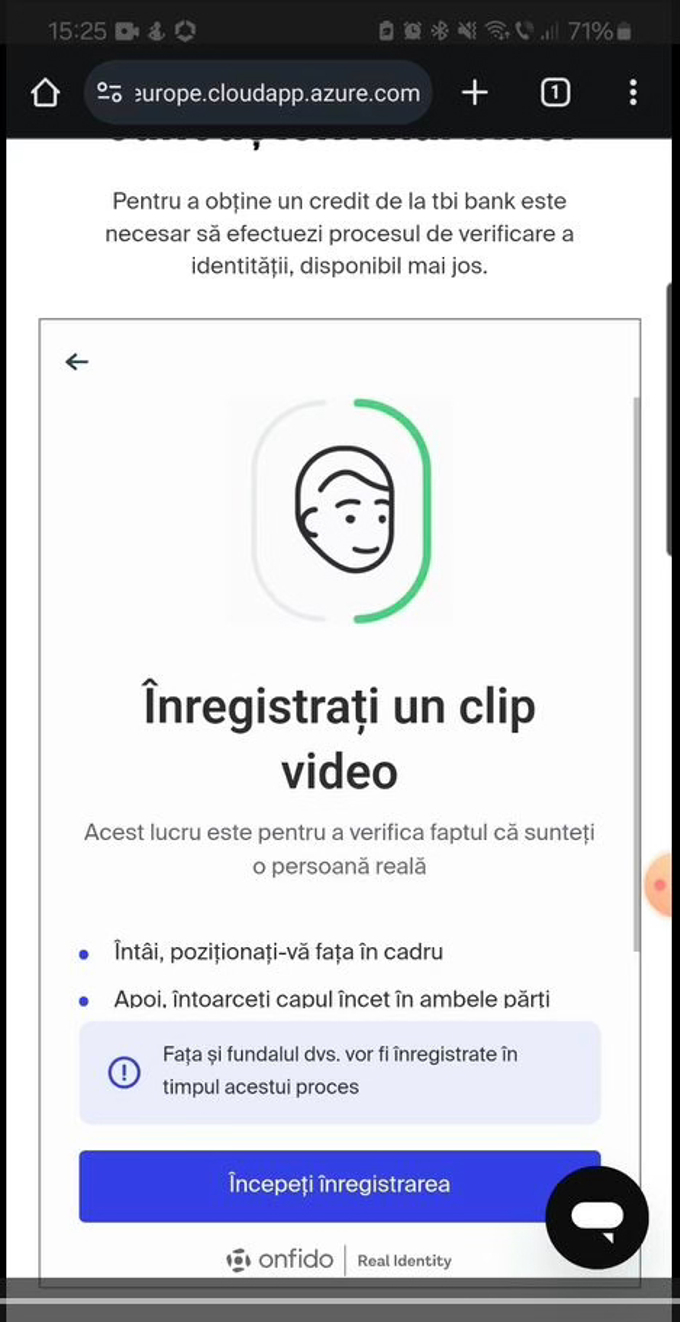The image size is (680, 1322).
Task: Tap the site settings icon in the address bar
Action: pyautogui.click(x=110, y=93)
